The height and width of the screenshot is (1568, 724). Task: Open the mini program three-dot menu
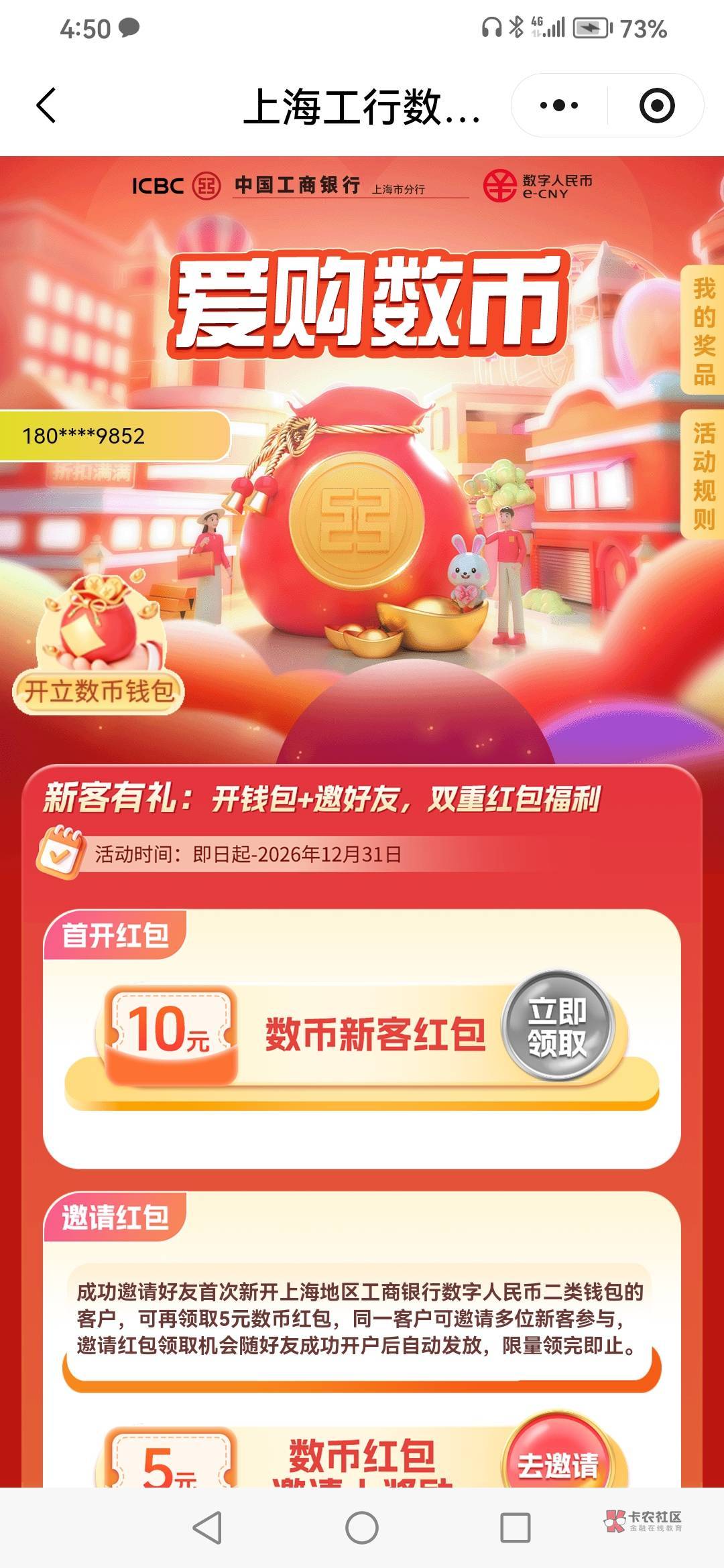559,106
